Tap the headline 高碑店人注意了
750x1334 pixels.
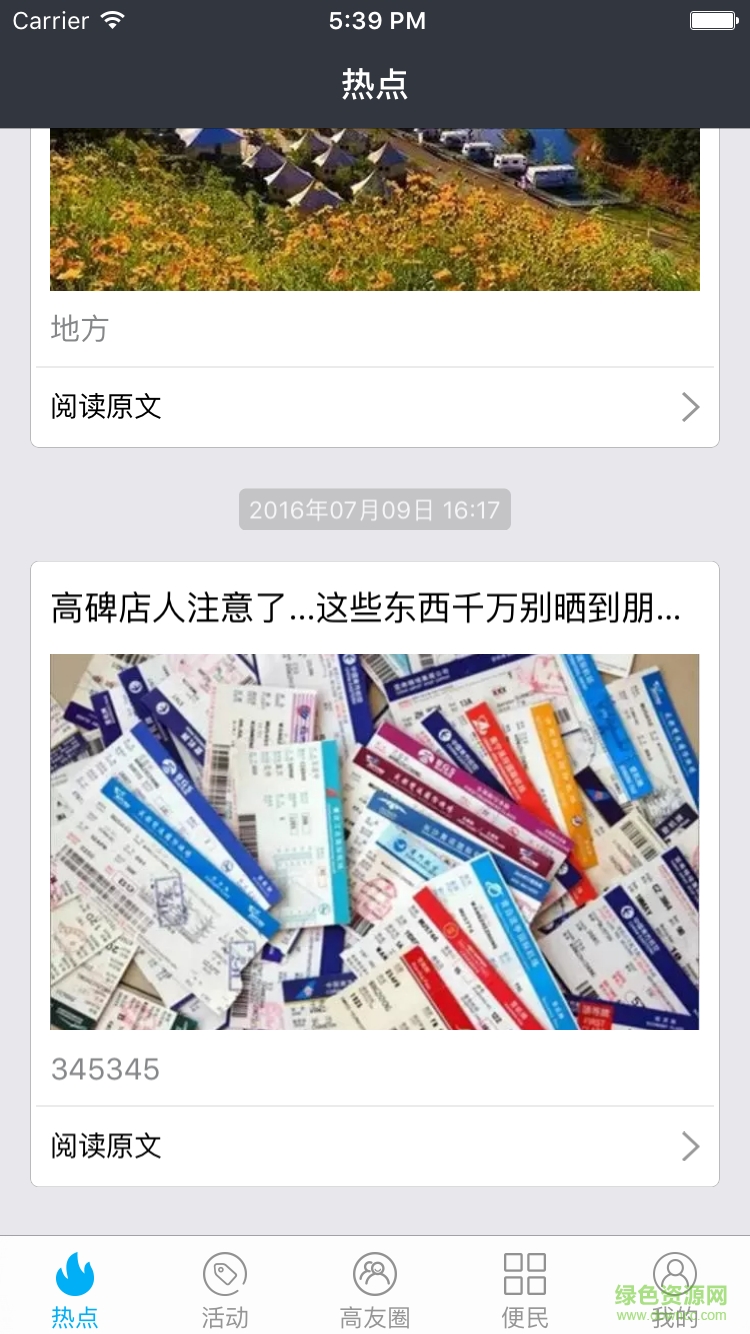click(366, 608)
